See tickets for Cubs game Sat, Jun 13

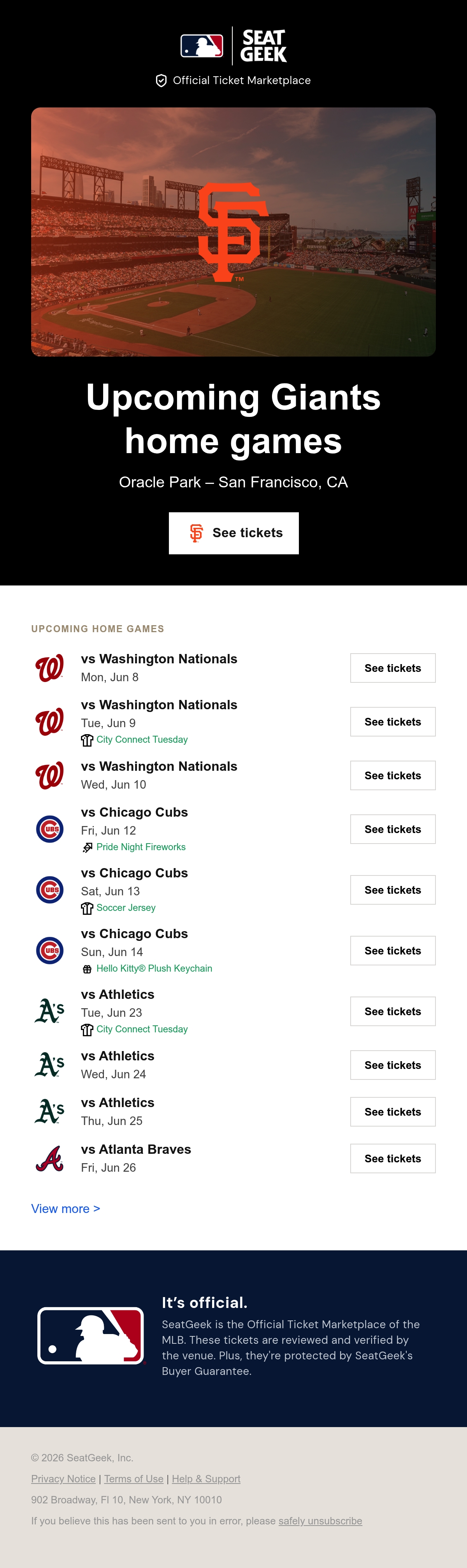393,889
